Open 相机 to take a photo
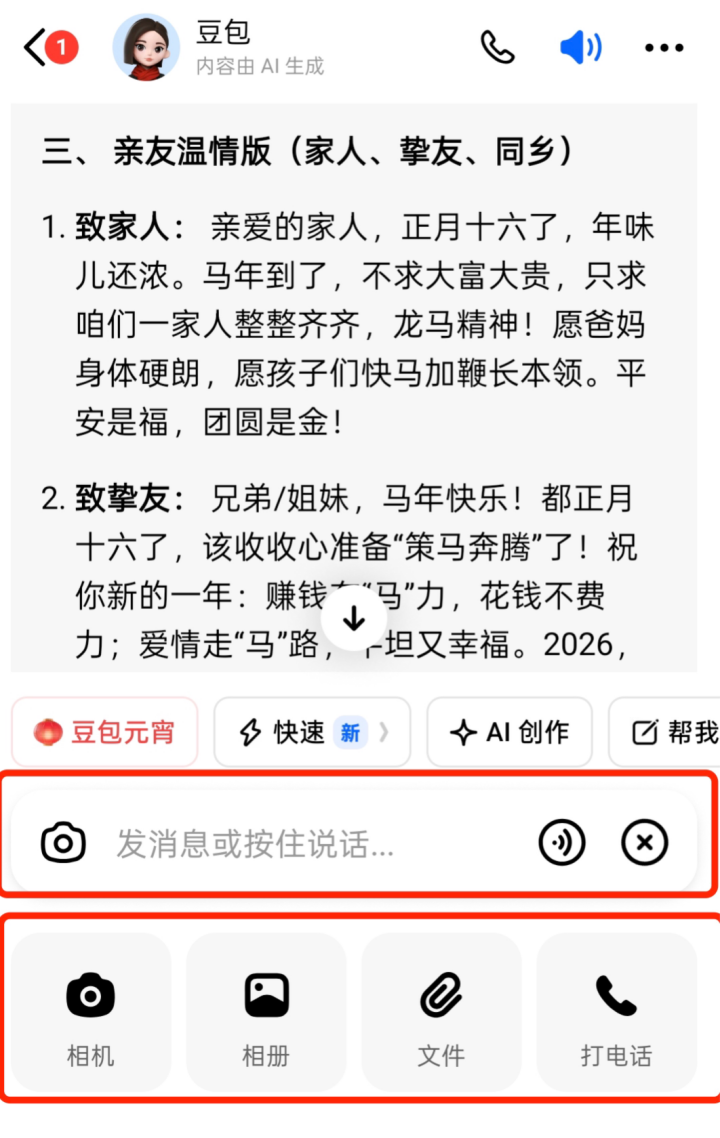720x1138 pixels. point(91,1010)
